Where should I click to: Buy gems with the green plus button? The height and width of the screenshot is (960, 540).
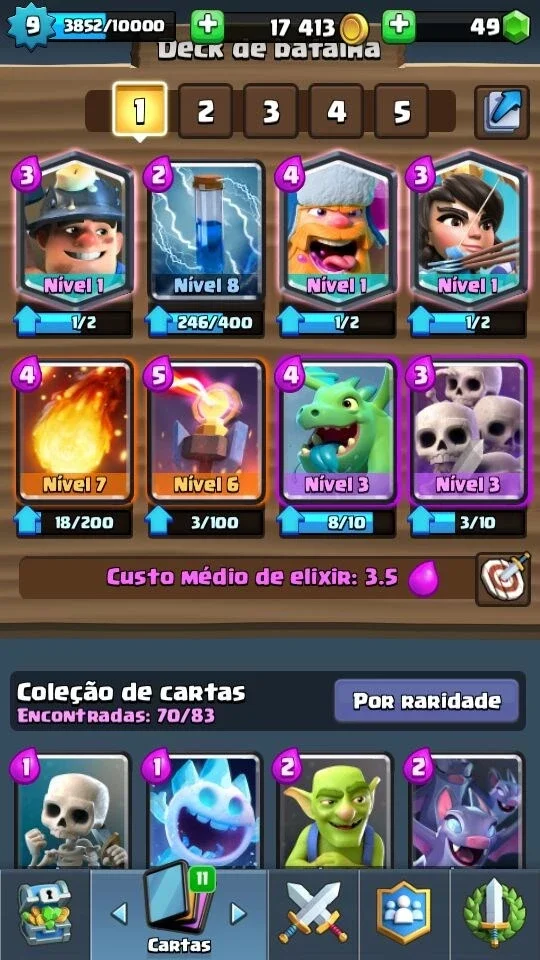(399, 26)
